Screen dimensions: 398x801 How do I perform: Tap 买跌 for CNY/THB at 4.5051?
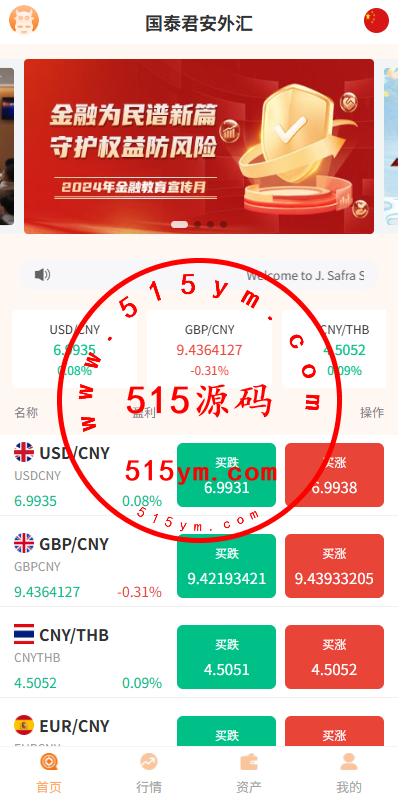click(x=226, y=657)
